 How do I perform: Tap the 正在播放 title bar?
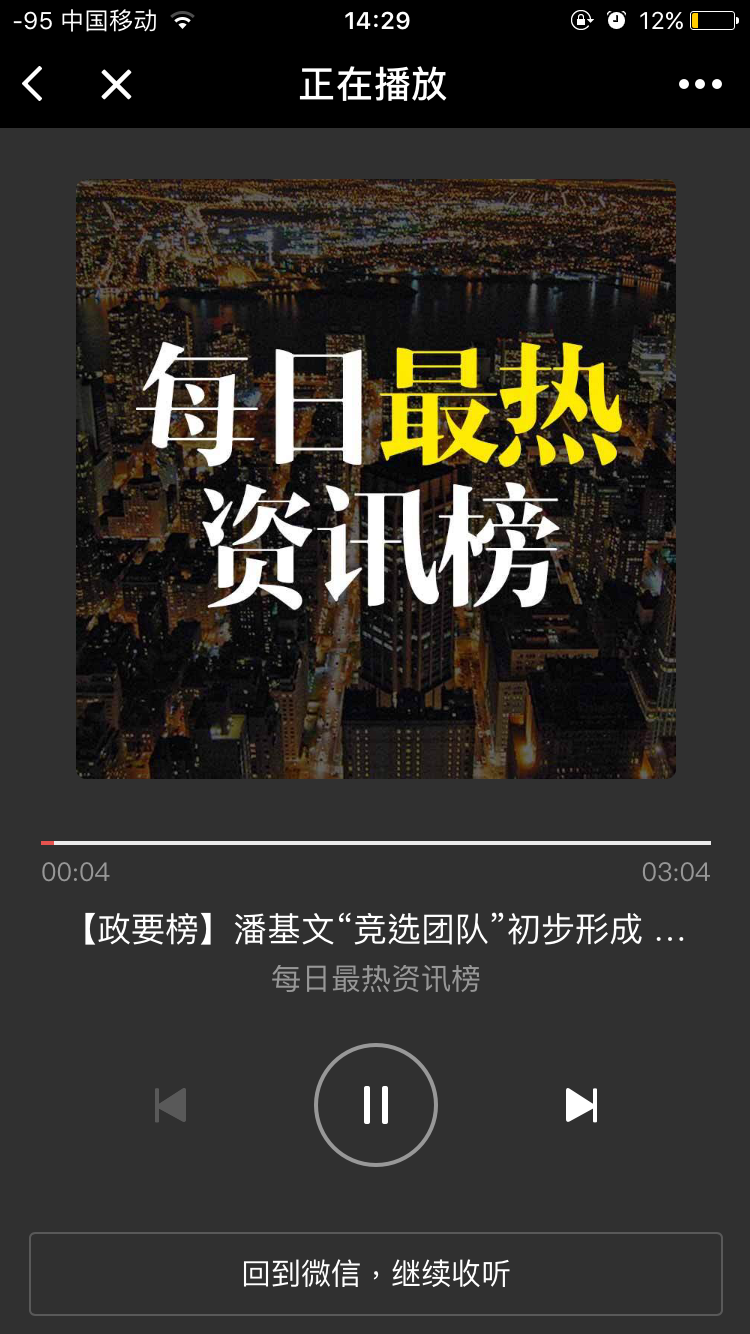tap(375, 84)
